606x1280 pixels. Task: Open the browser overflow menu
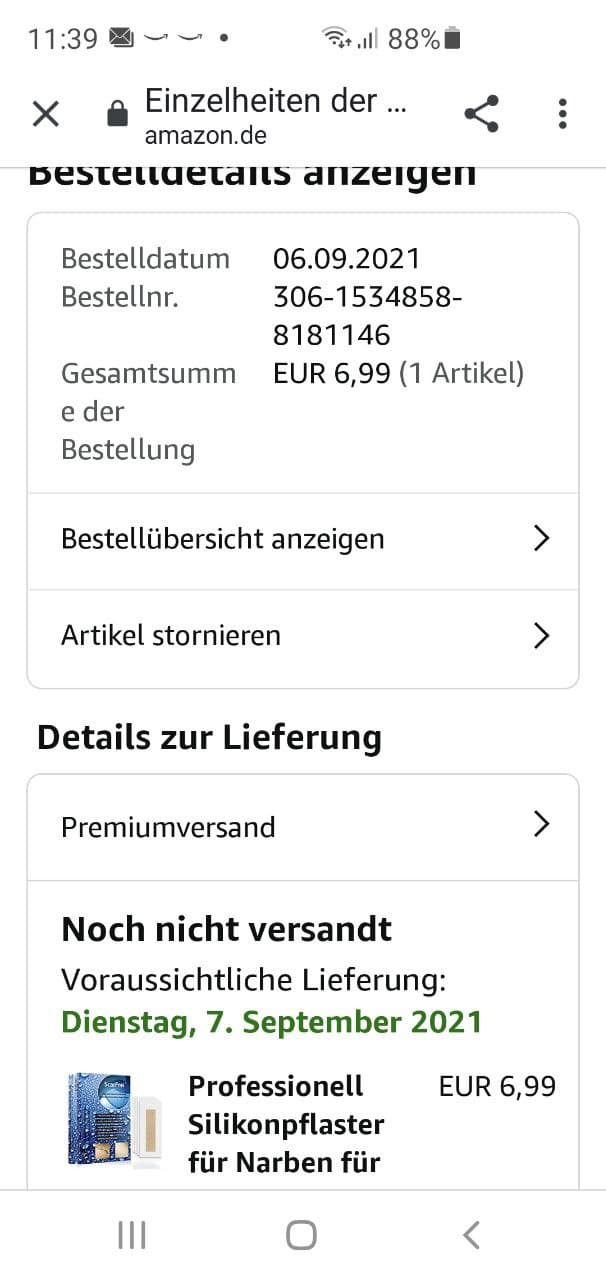563,114
